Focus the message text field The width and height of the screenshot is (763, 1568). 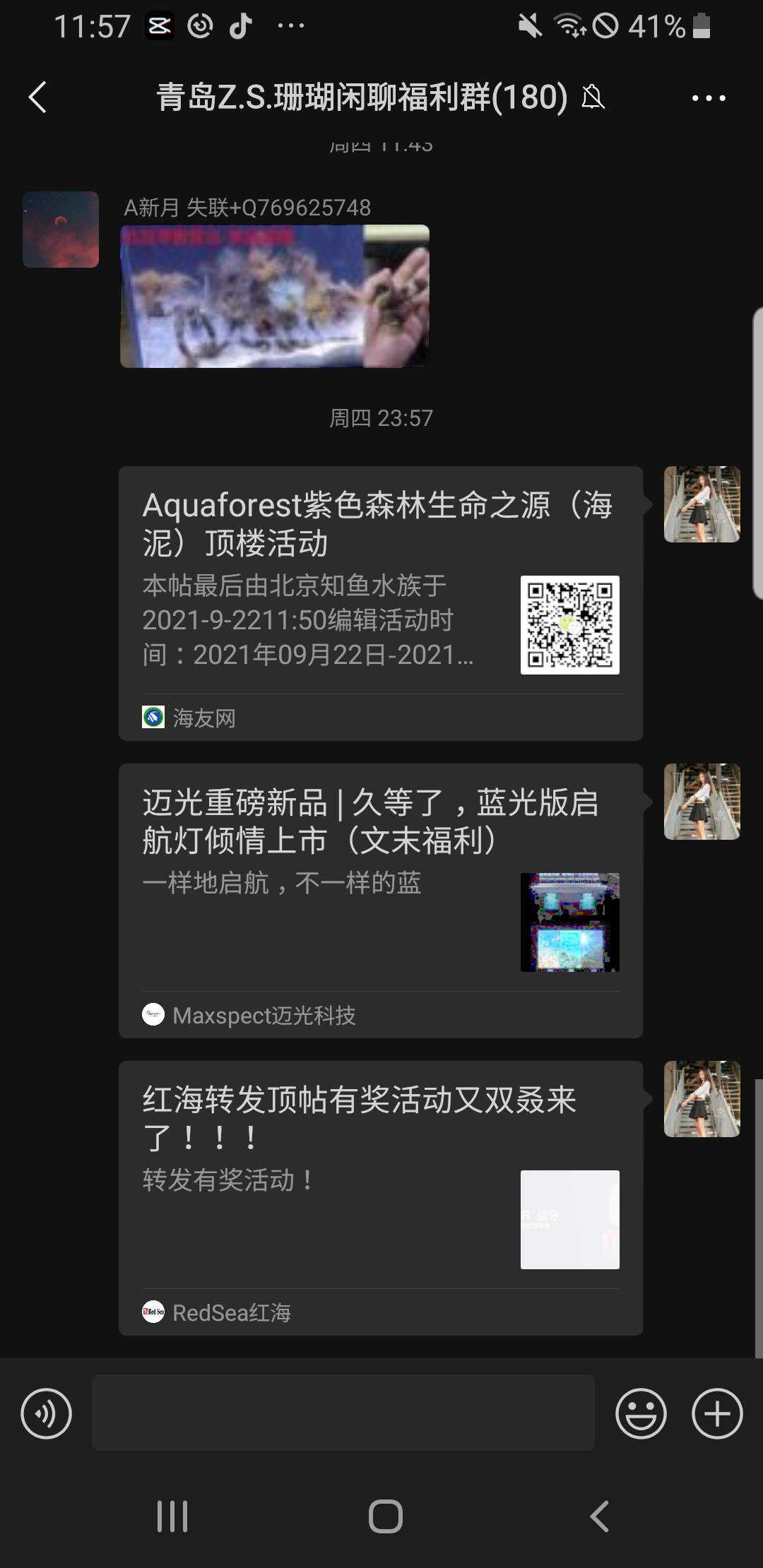coord(343,1413)
